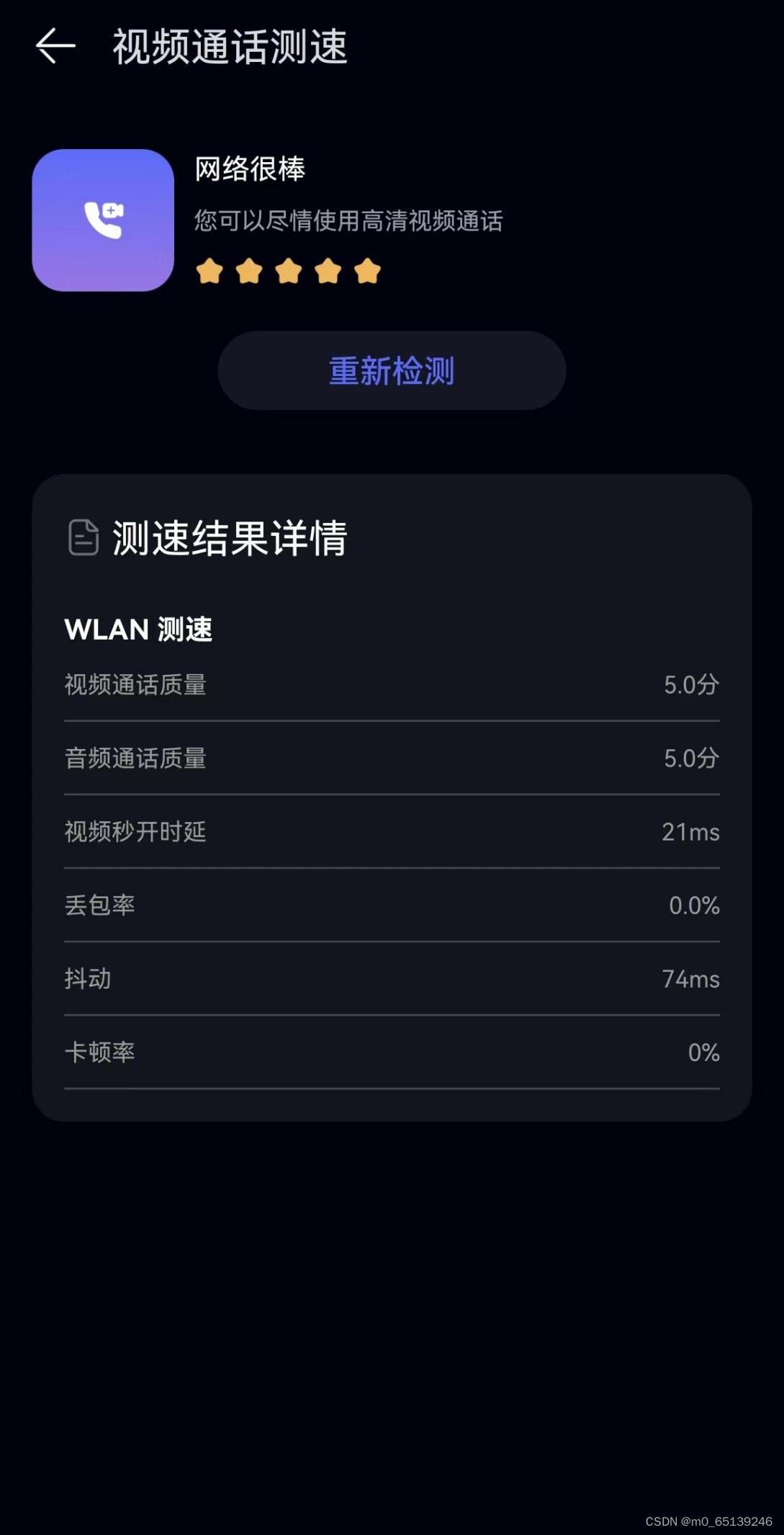Select the first rating star
This screenshot has width=784, height=1535.
point(209,270)
